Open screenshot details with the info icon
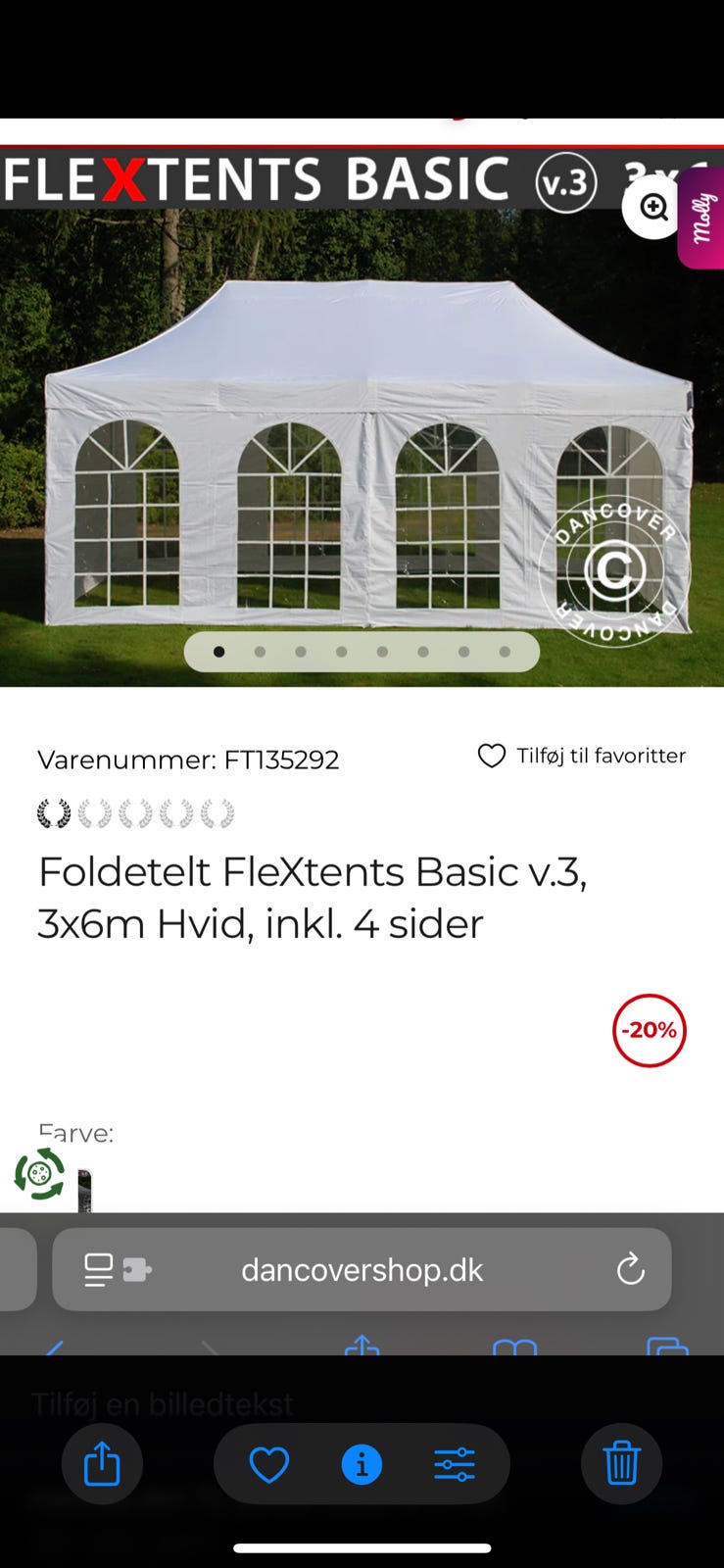 pos(362,1463)
